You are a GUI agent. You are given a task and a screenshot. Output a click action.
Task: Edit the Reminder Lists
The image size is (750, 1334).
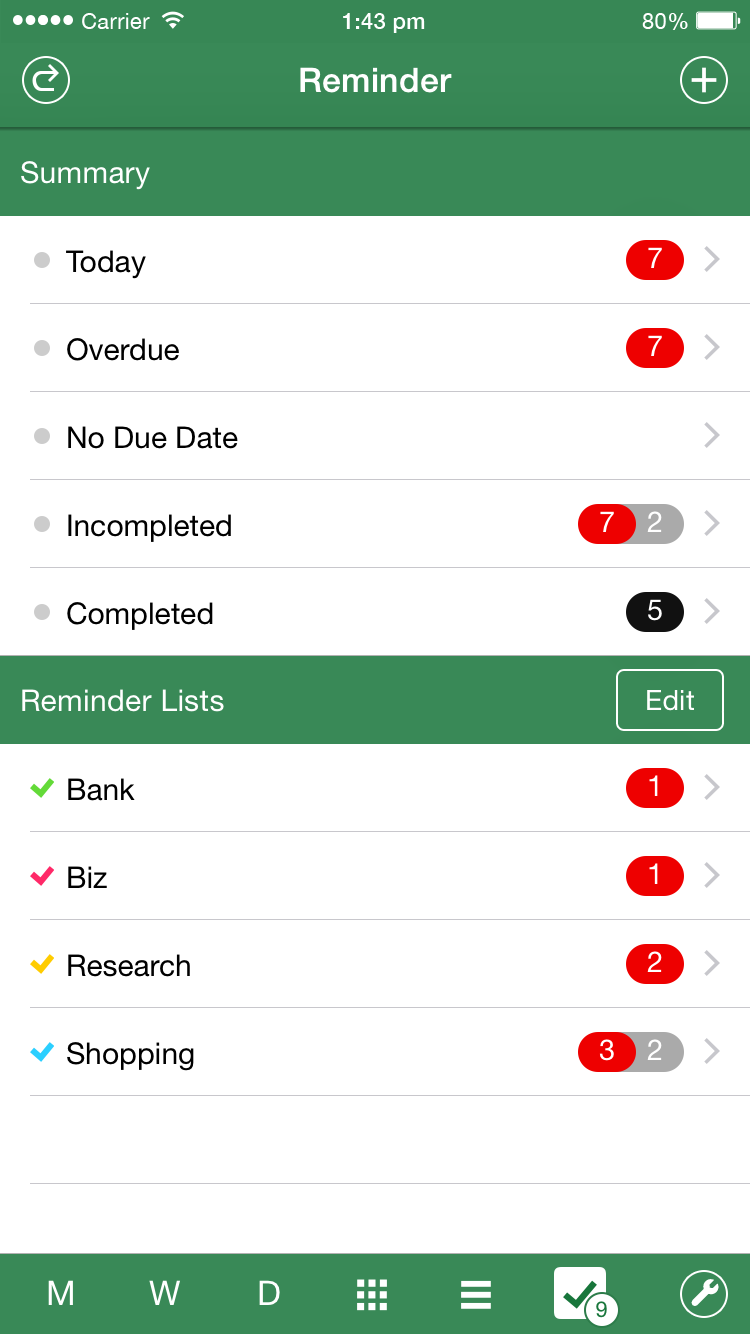point(670,700)
